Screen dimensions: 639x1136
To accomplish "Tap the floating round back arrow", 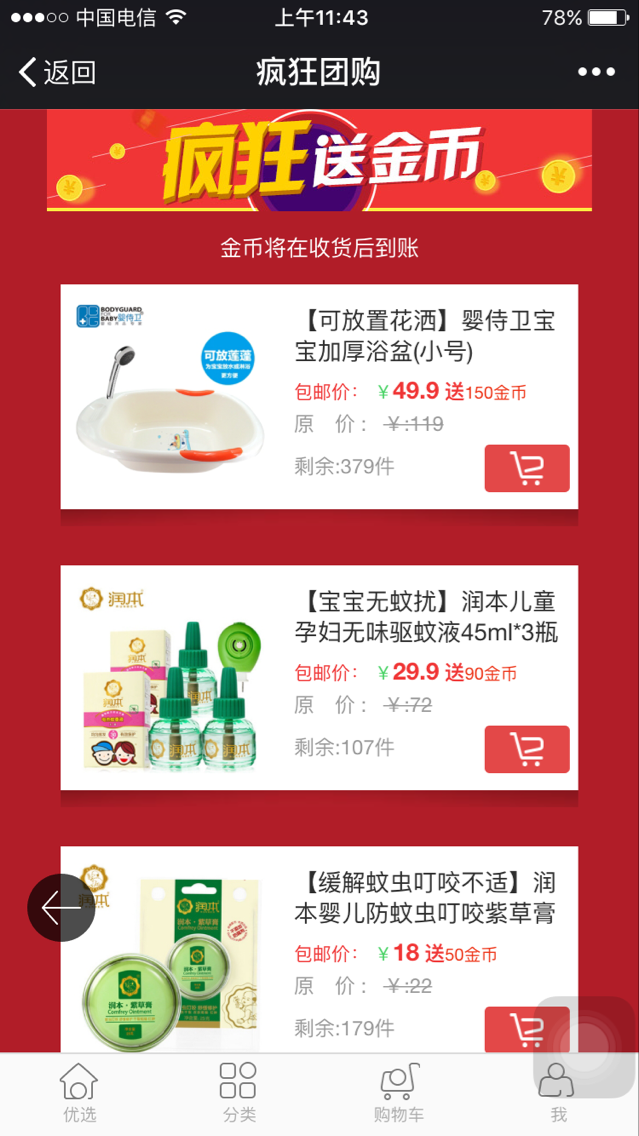I will point(61,908).
